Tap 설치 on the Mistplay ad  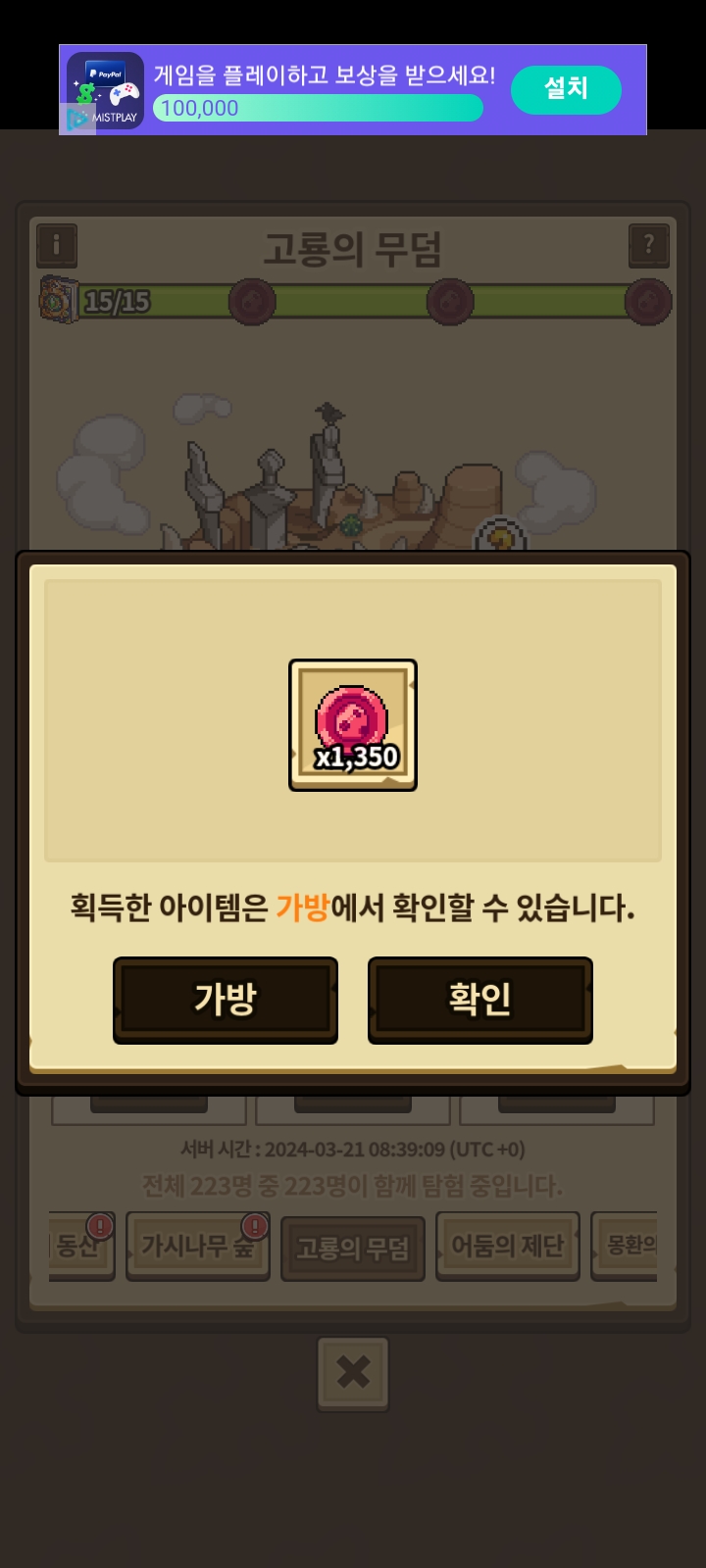pos(566,89)
